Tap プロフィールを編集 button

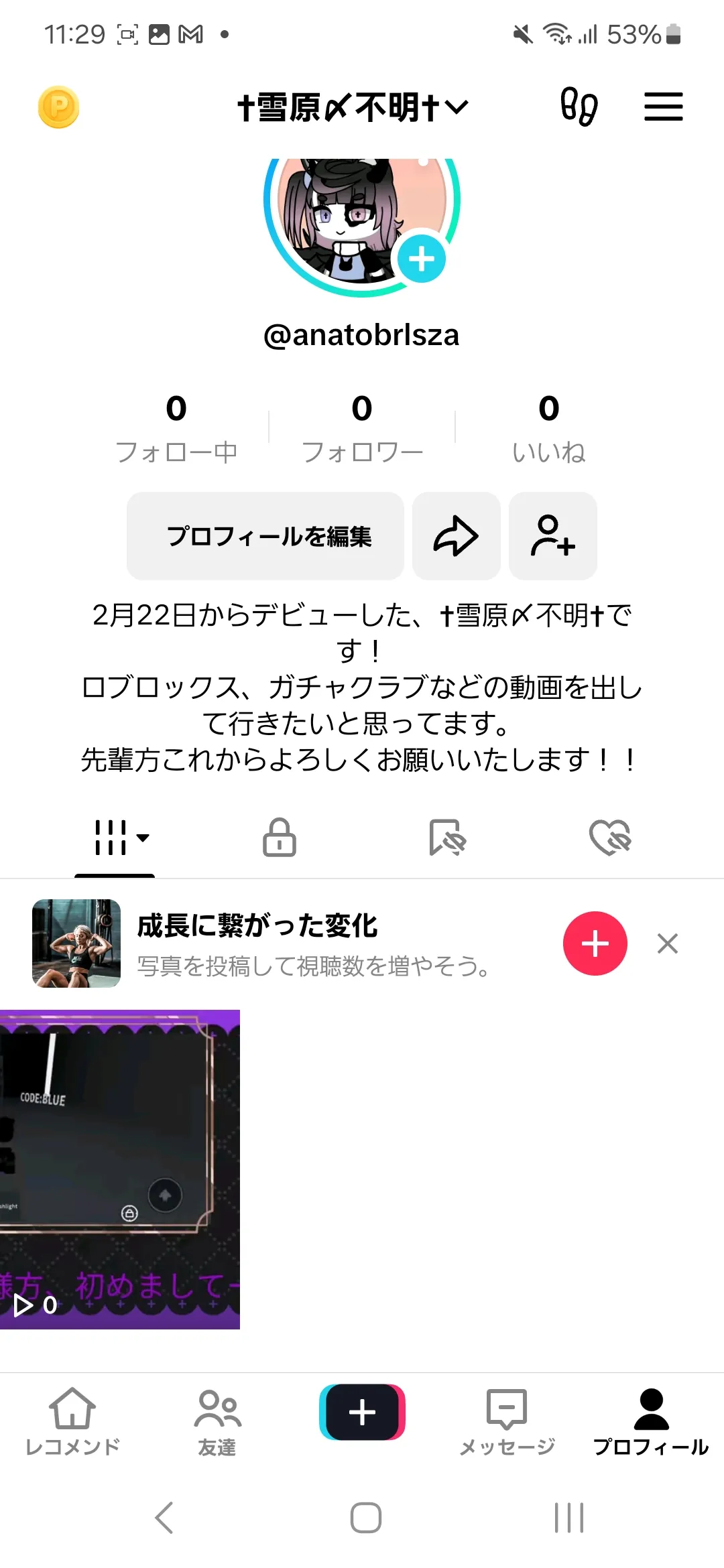(x=265, y=536)
